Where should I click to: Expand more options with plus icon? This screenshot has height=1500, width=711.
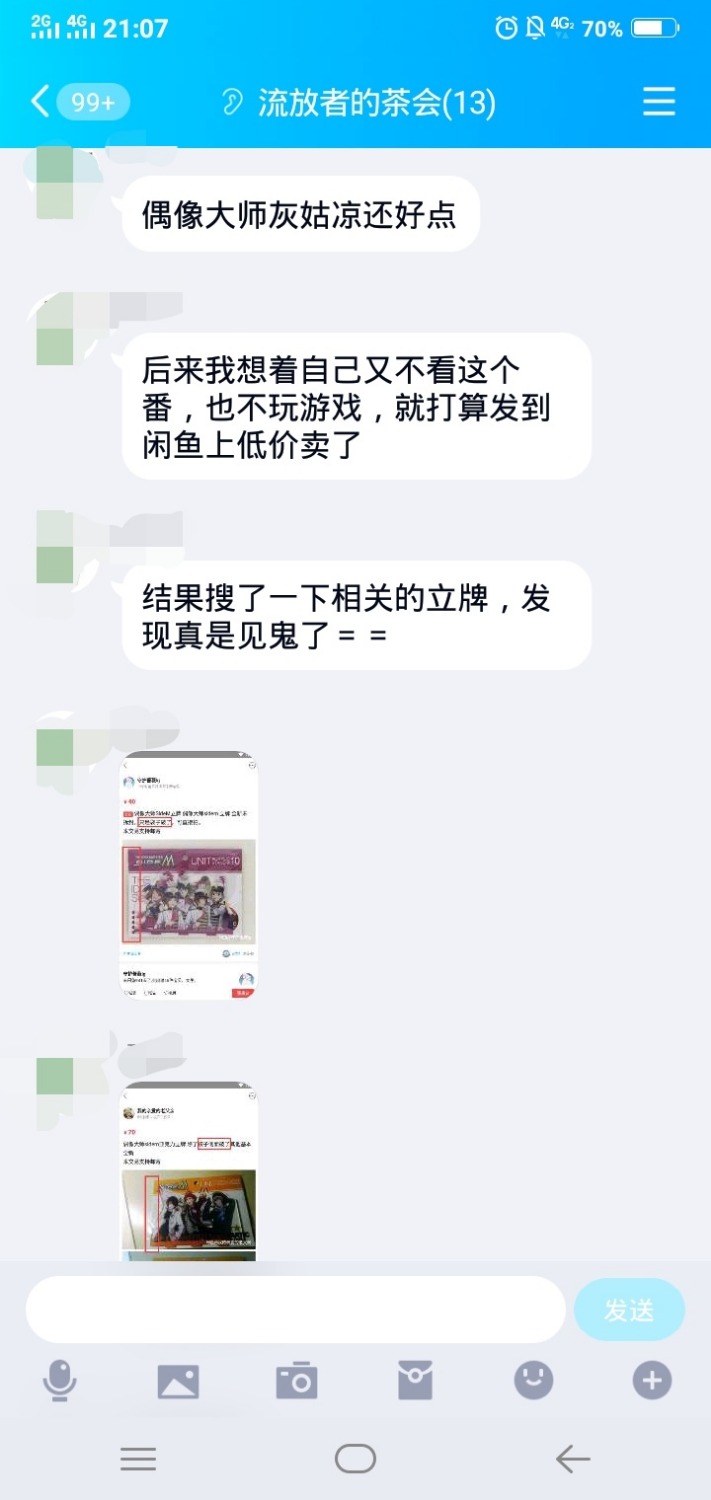click(652, 1381)
